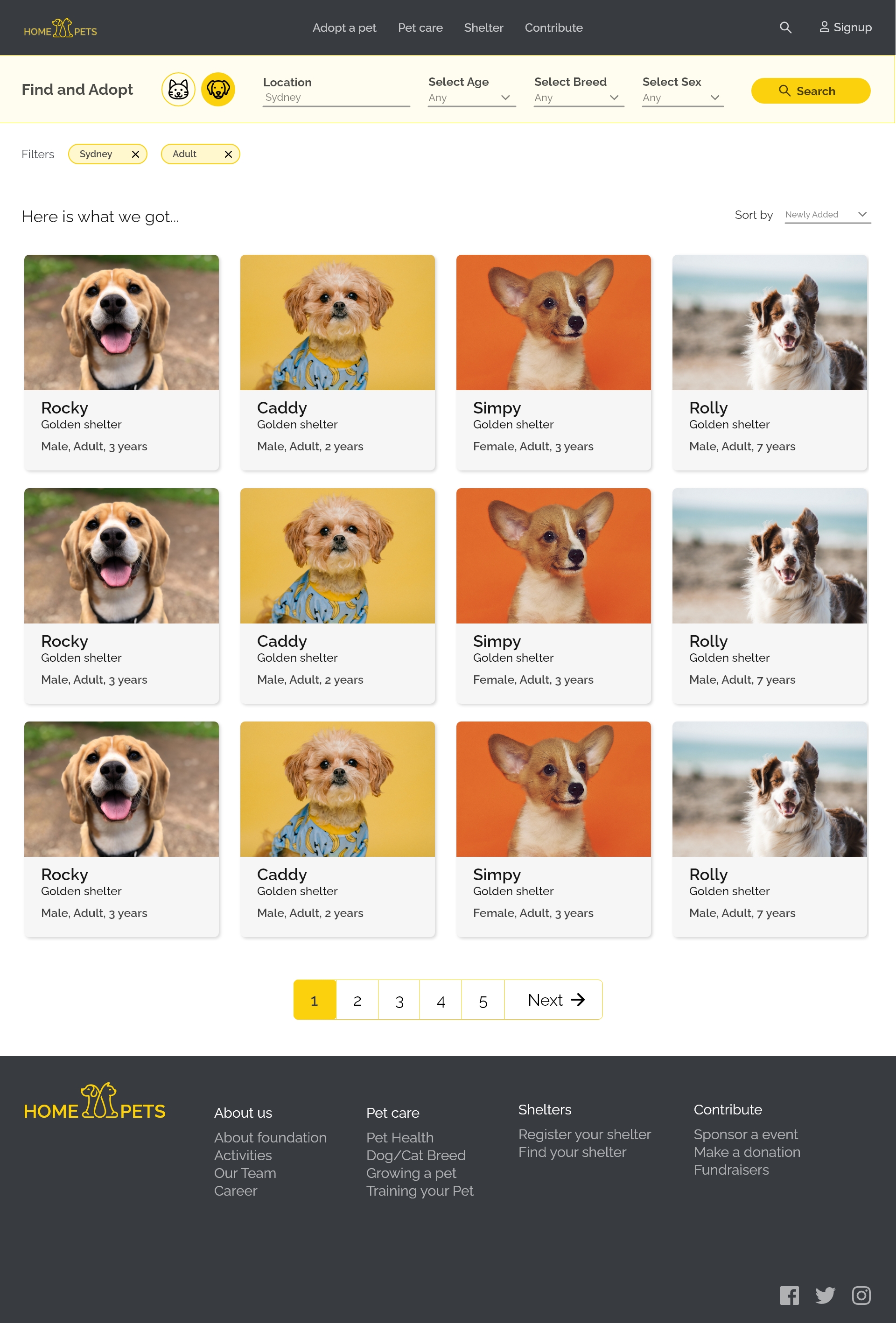Edit the Location field

pyautogui.click(x=336, y=98)
